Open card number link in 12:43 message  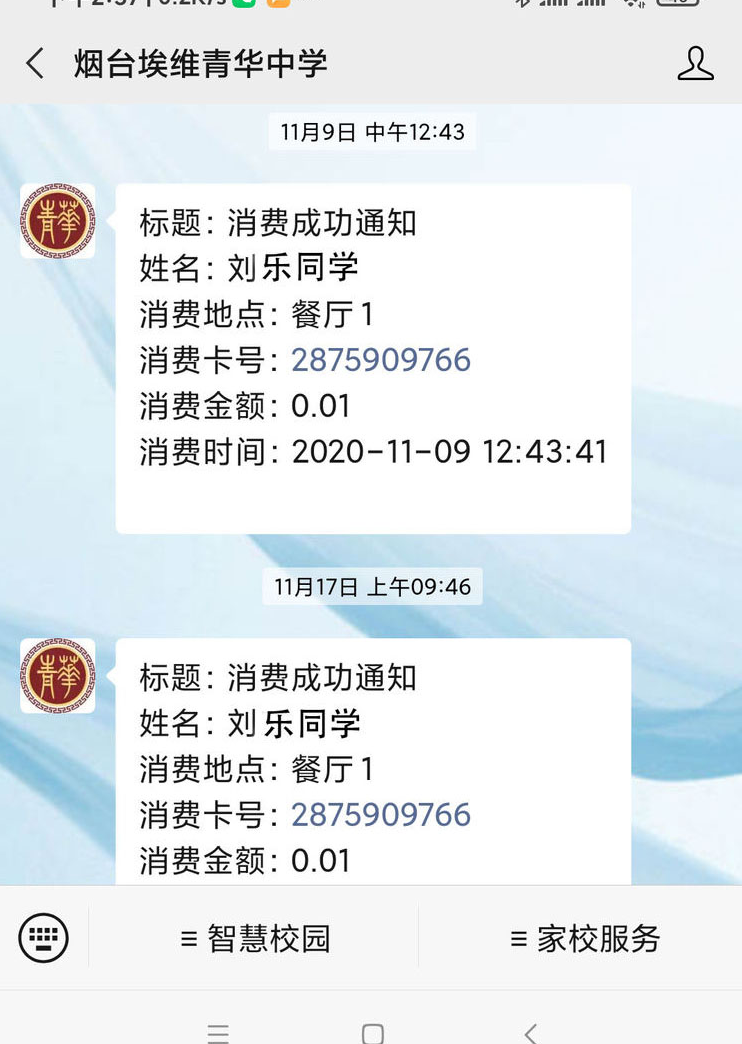click(x=380, y=360)
